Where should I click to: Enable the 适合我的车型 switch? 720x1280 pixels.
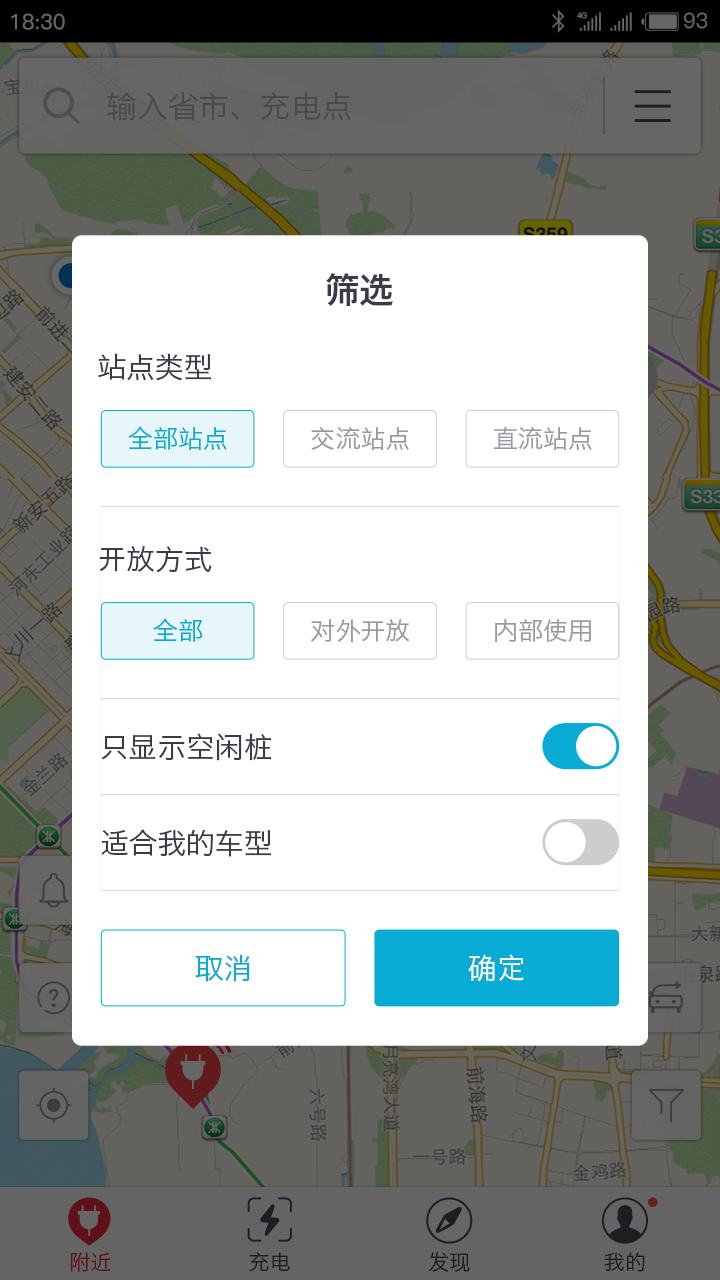[580, 843]
